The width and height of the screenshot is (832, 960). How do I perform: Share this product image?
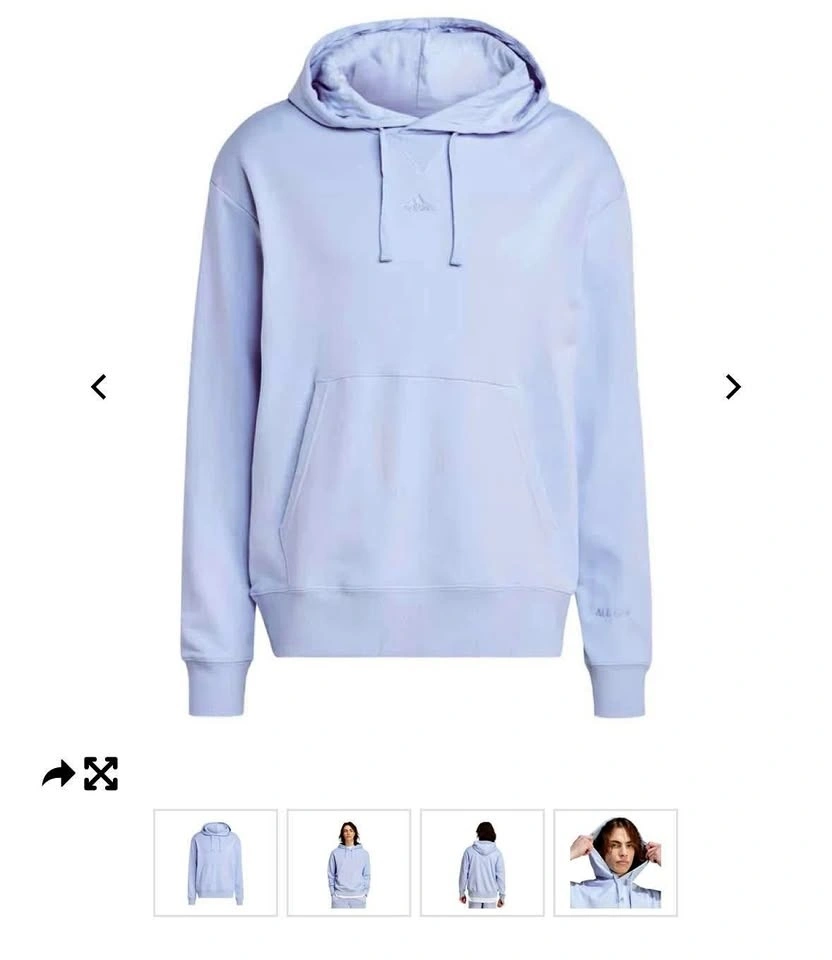[x=58, y=773]
